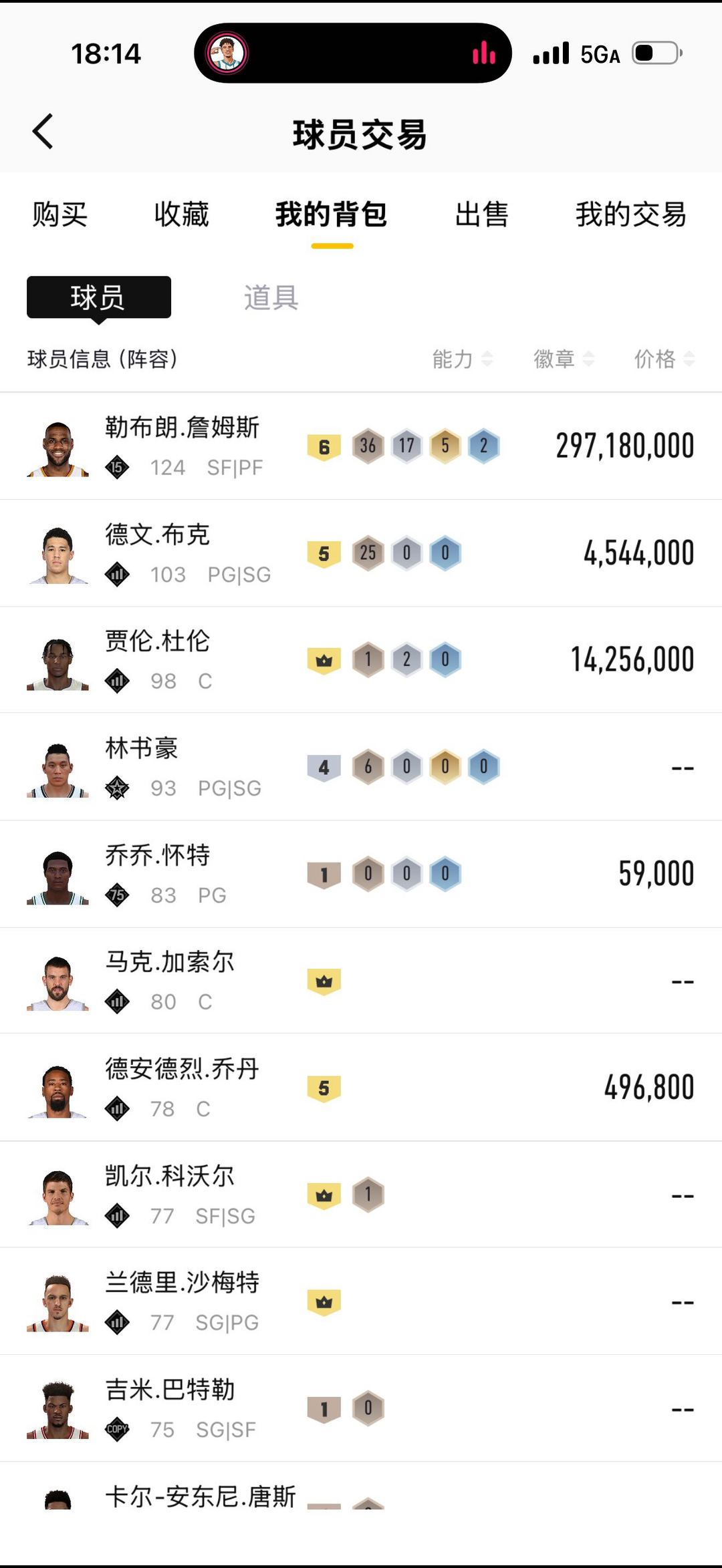Sort players by 能力
The height and width of the screenshot is (1568, 722).
pos(462,359)
